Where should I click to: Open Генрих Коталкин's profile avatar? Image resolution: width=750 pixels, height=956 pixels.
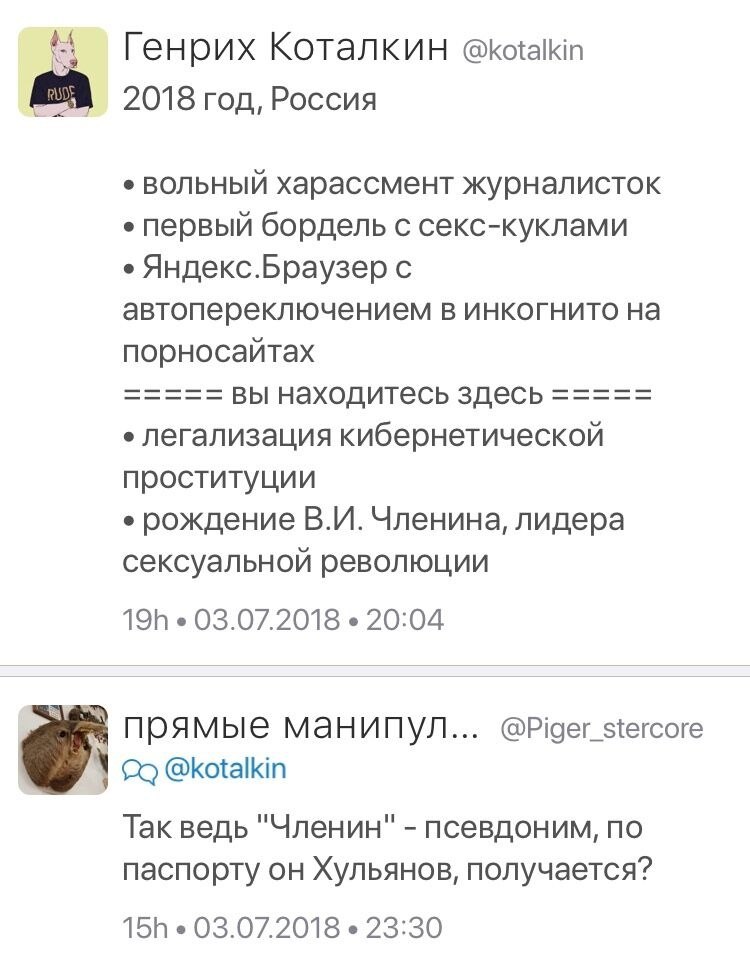click(63, 71)
